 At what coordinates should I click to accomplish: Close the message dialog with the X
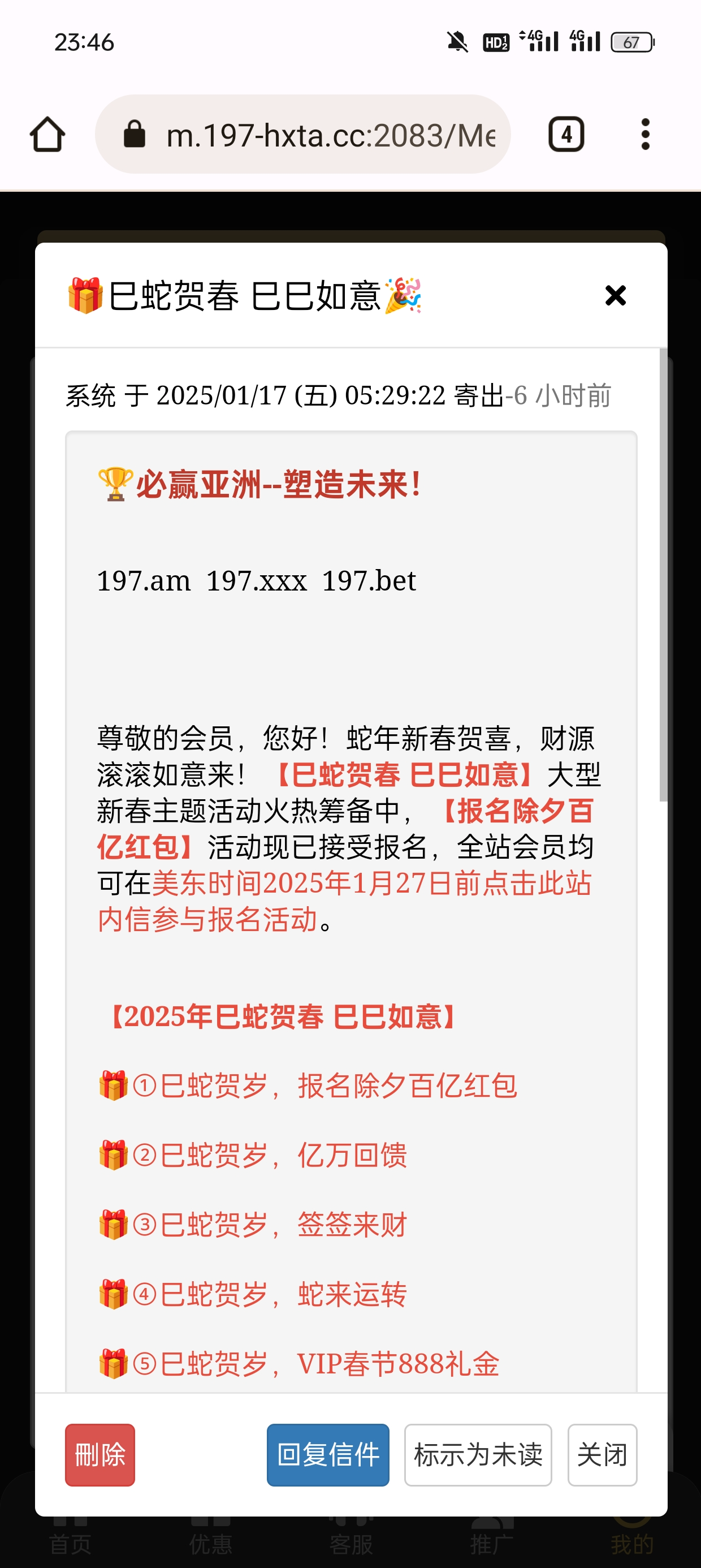[x=615, y=296]
